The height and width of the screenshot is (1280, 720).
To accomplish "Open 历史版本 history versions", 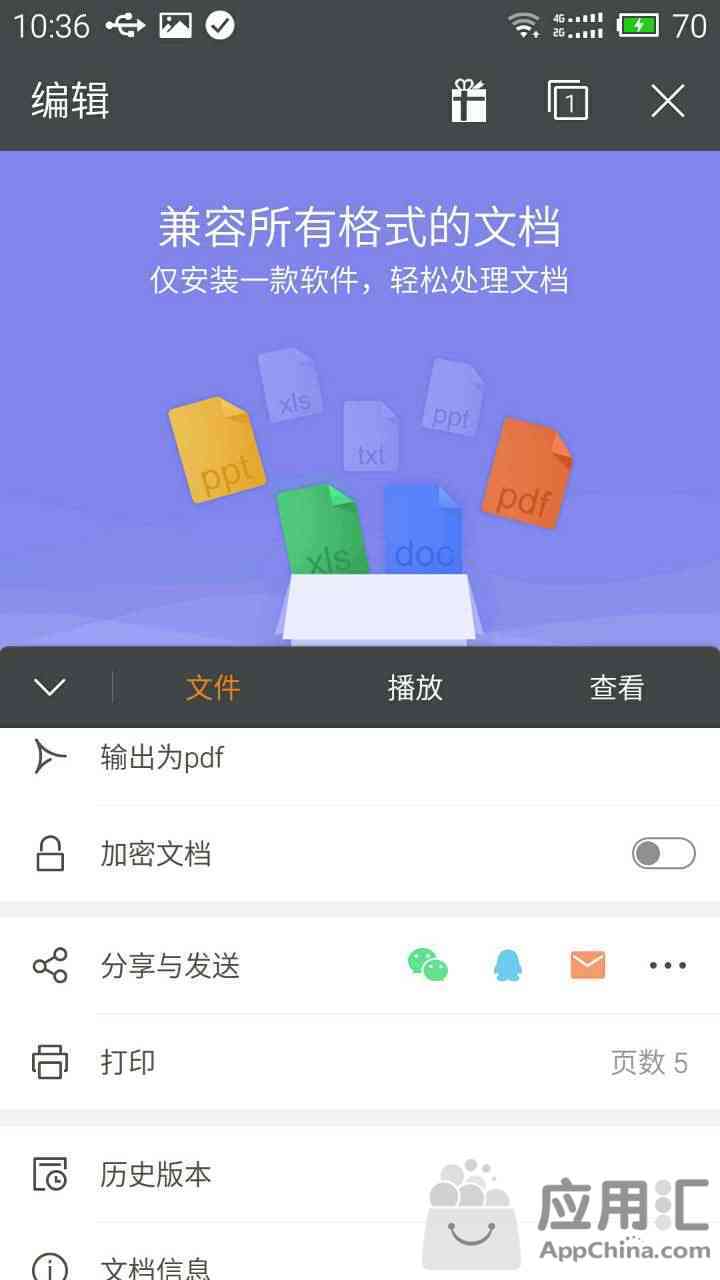I will pyautogui.click(x=155, y=1174).
